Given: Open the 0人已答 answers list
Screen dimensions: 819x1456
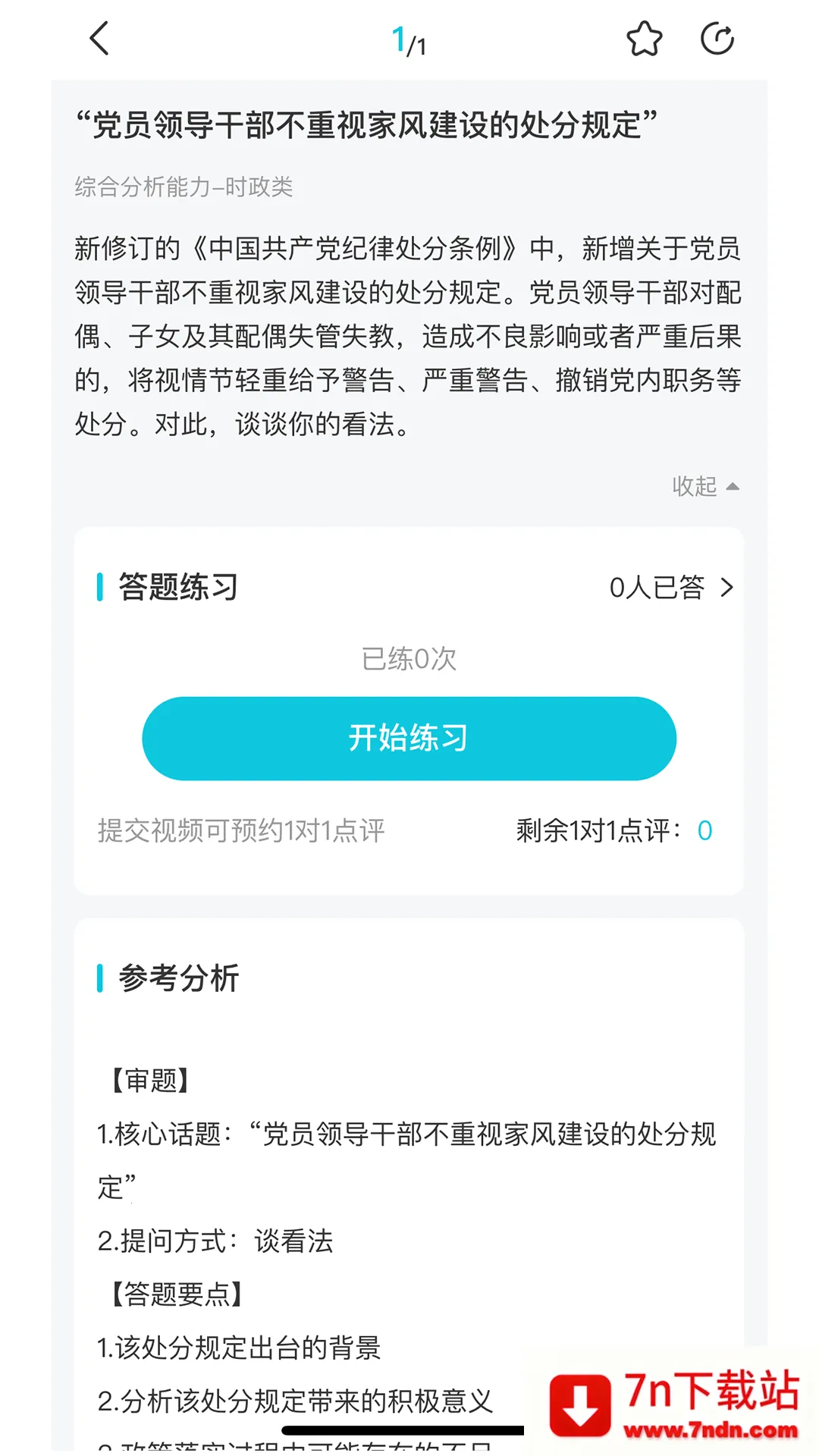Looking at the screenshot, I should 670,588.
